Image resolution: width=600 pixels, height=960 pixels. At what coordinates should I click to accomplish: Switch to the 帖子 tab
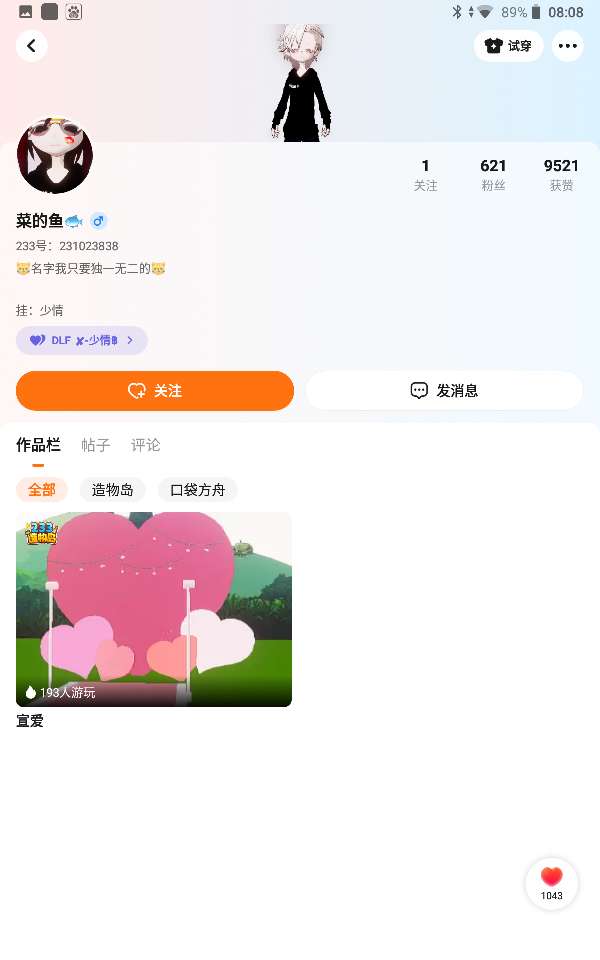click(96, 445)
